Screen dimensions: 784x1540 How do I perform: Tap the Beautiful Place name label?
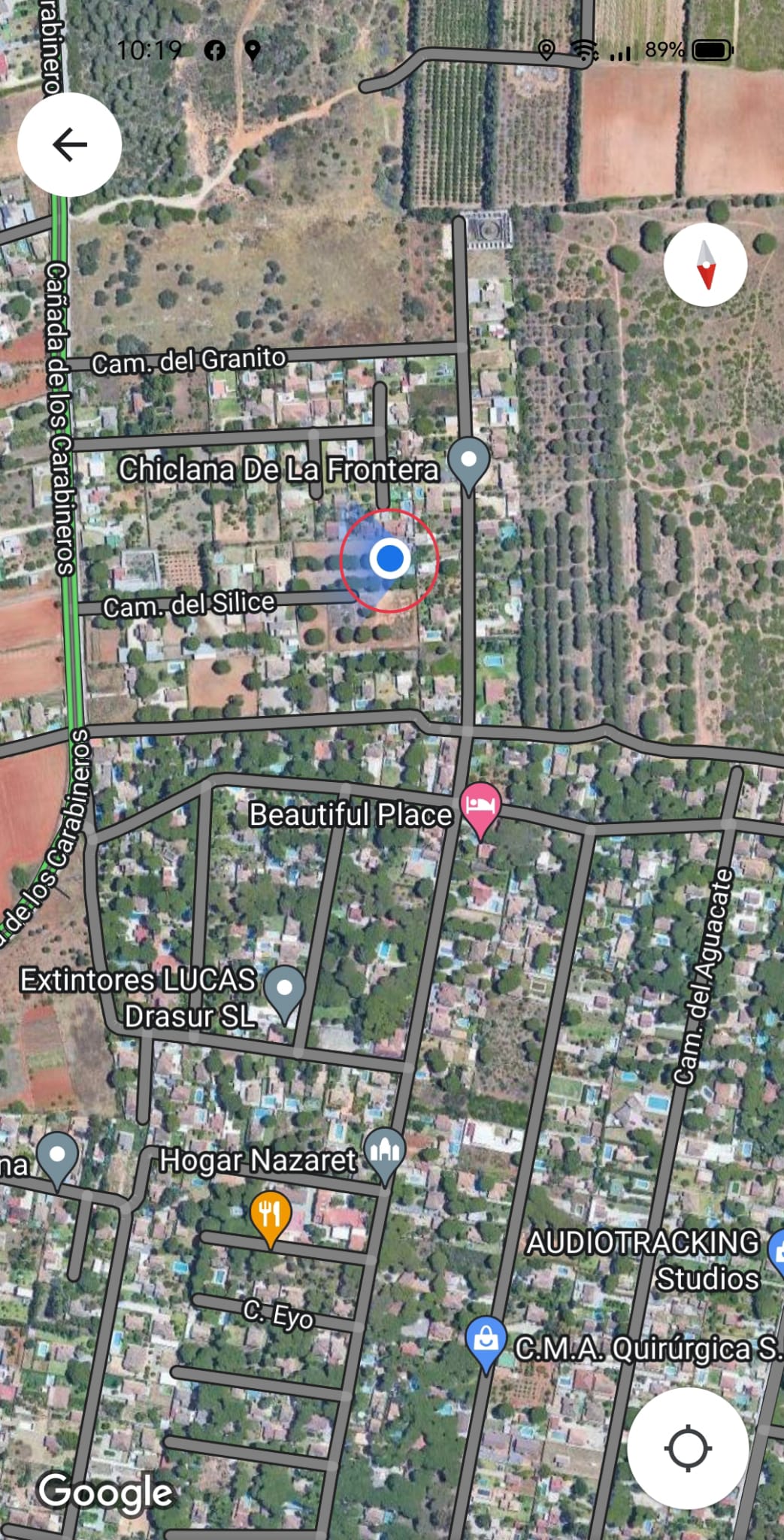pyautogui.click(x=350, y=814)
